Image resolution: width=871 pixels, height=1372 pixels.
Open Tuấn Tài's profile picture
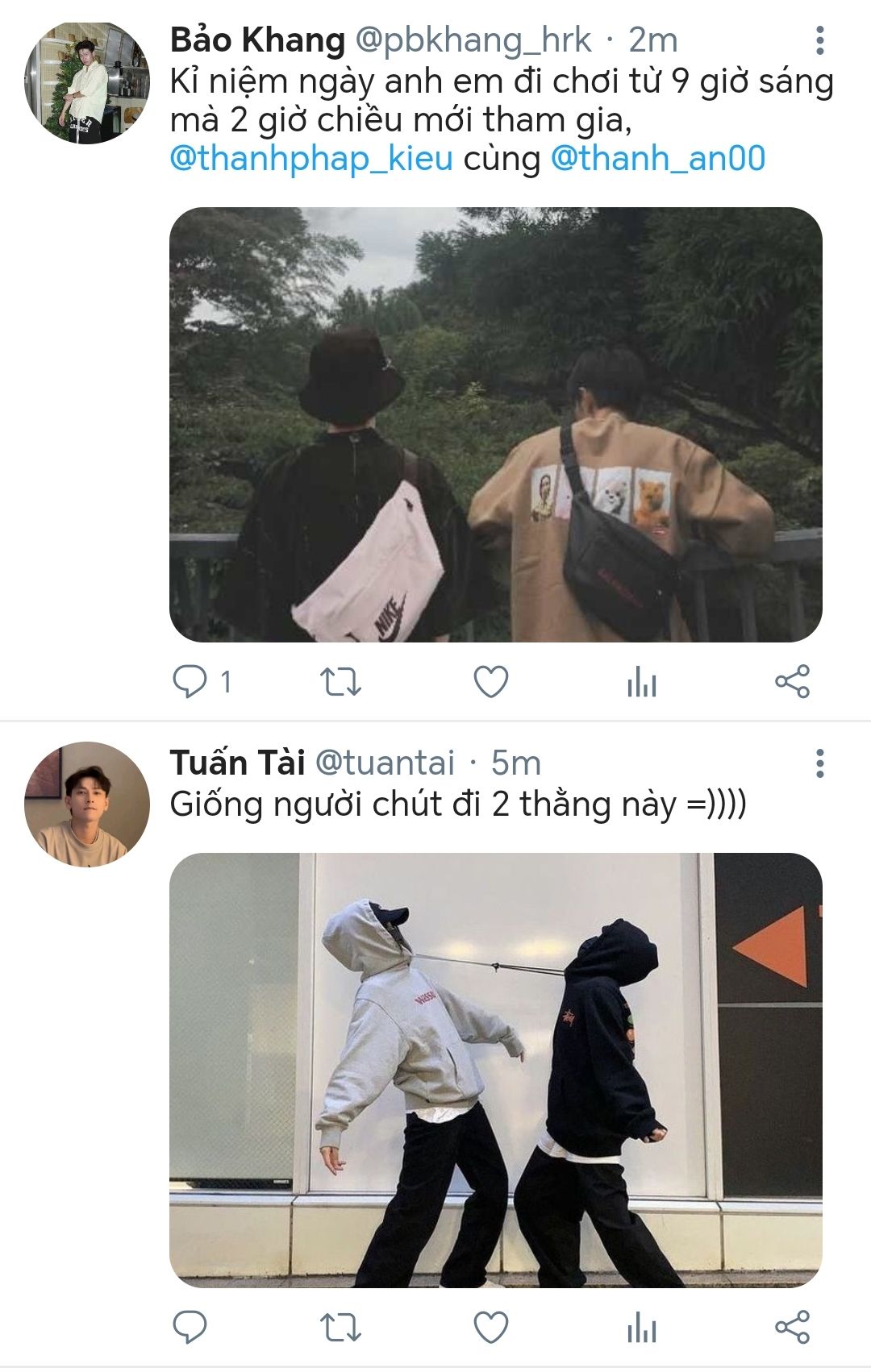pyautogui.click(x=87, y=804)
